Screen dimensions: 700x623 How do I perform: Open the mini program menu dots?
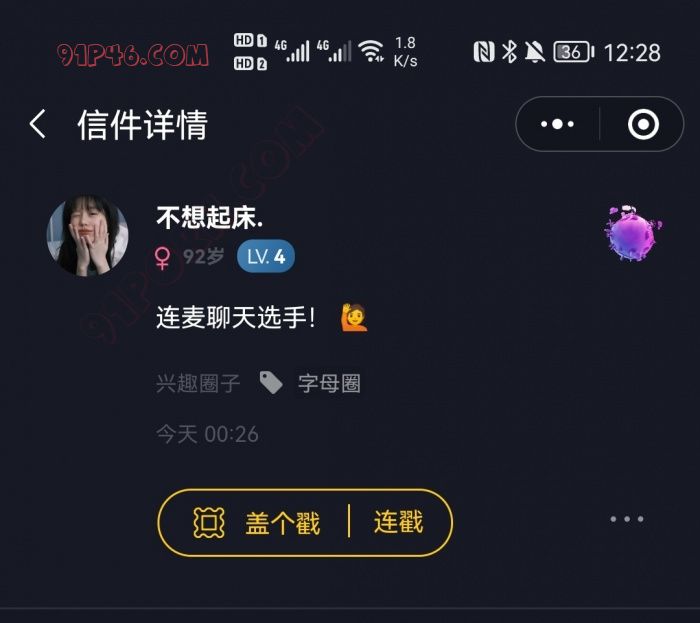(x=557, y=125)
